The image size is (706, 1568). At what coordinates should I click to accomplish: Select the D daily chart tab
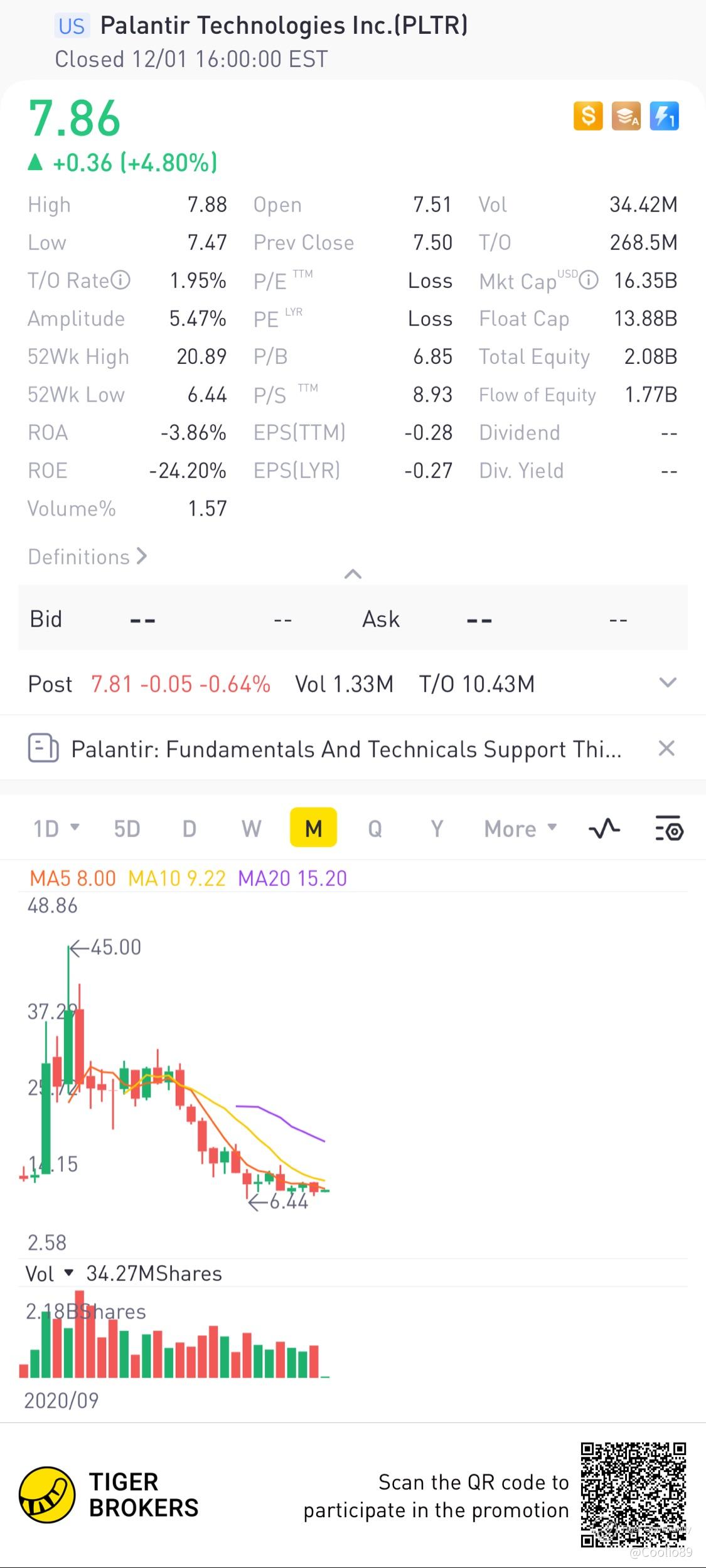pos(189,828)
